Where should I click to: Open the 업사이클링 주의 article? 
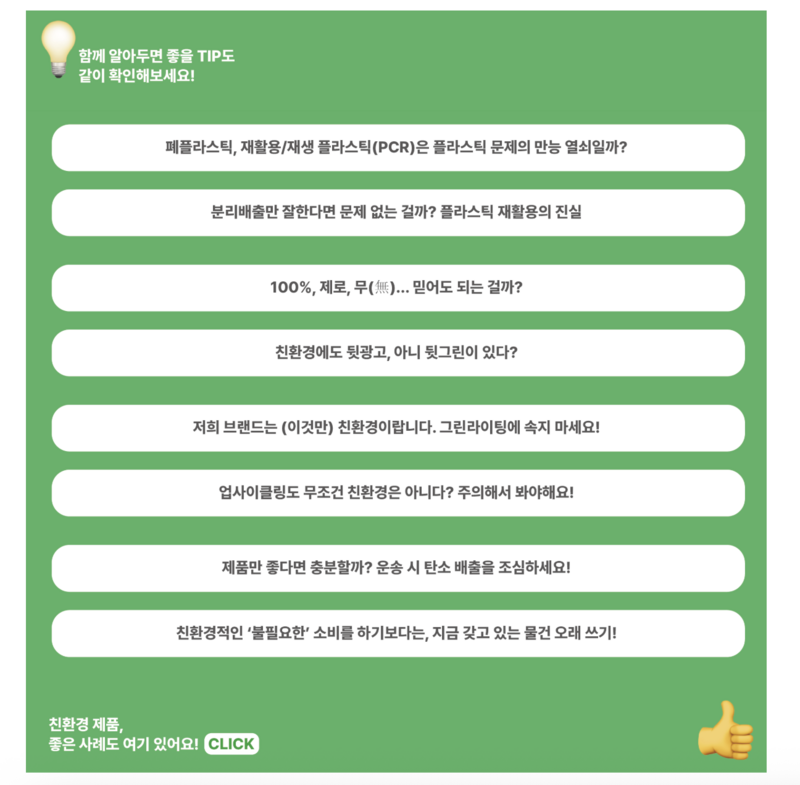coord(397,493)
